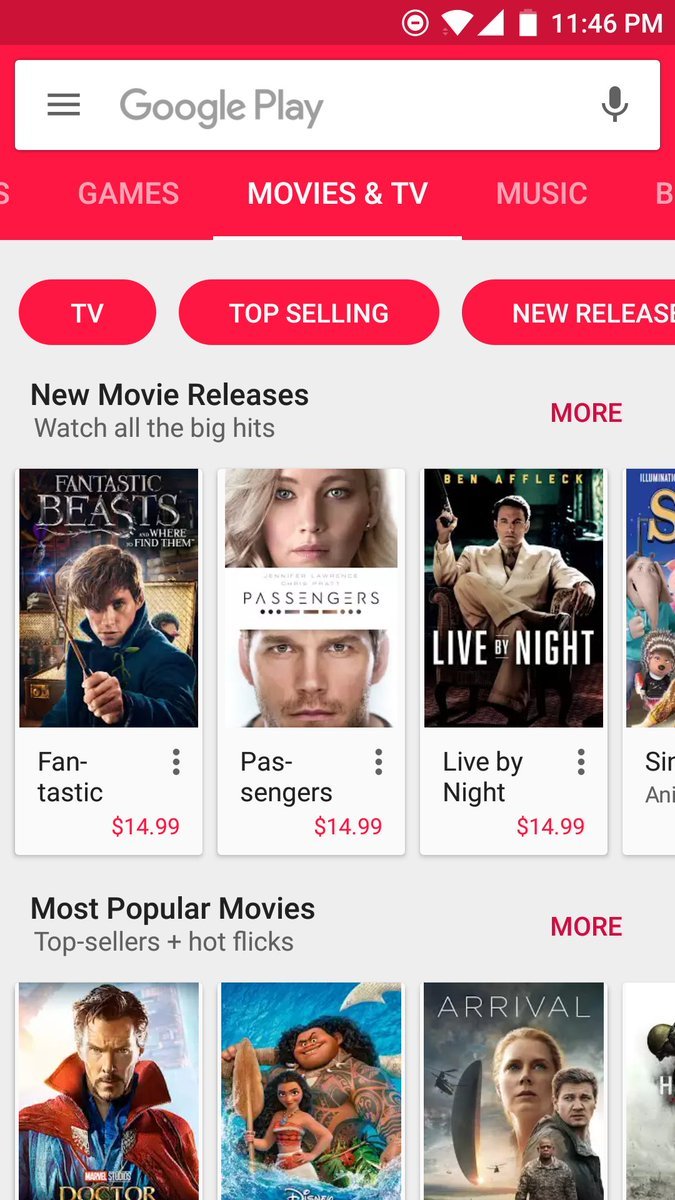The height and width of the screenshot is (1200, 675).
Task: Switch to the Games tab
Action: [x=128, y=194]
